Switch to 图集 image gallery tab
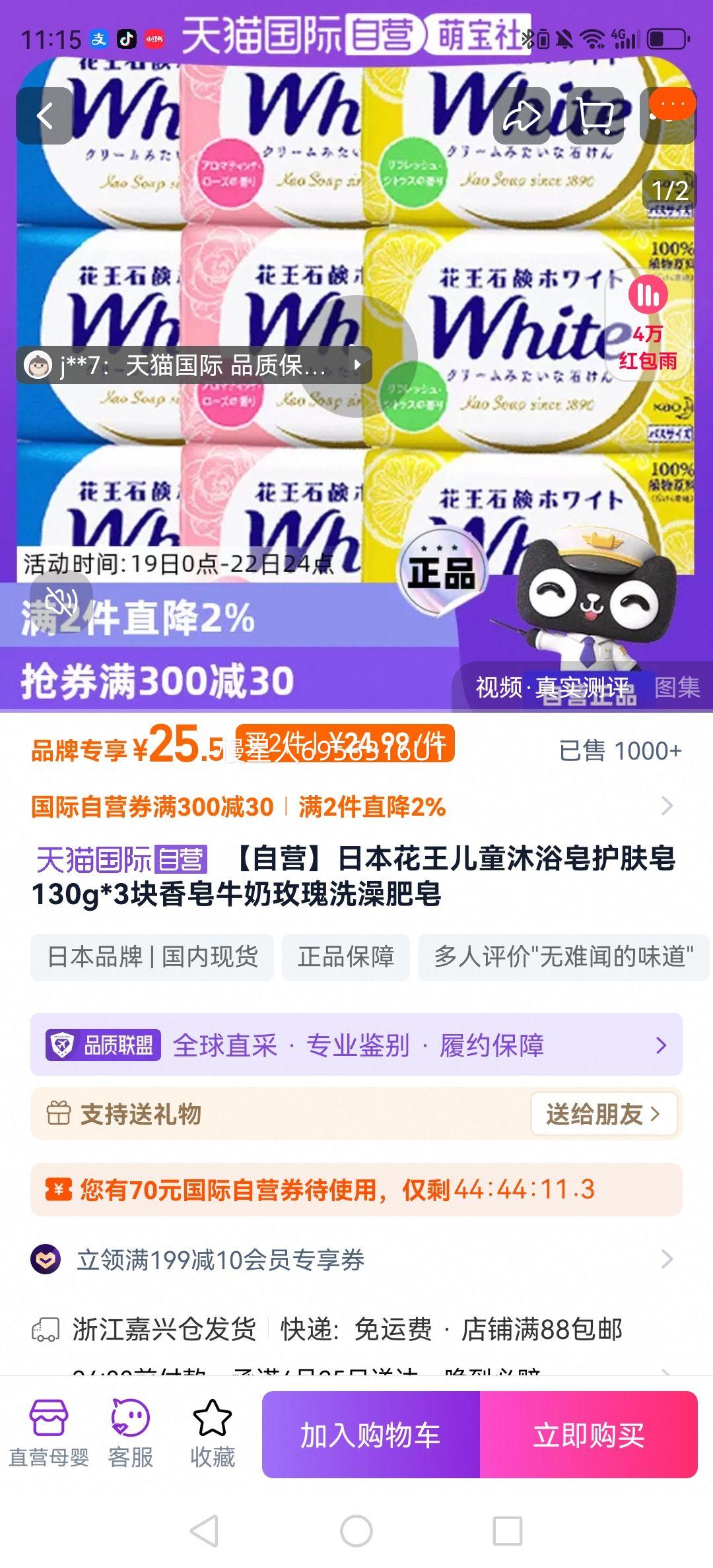Image resolution: width=713 pixels, height=1568 pixels. tap(677, 686)
